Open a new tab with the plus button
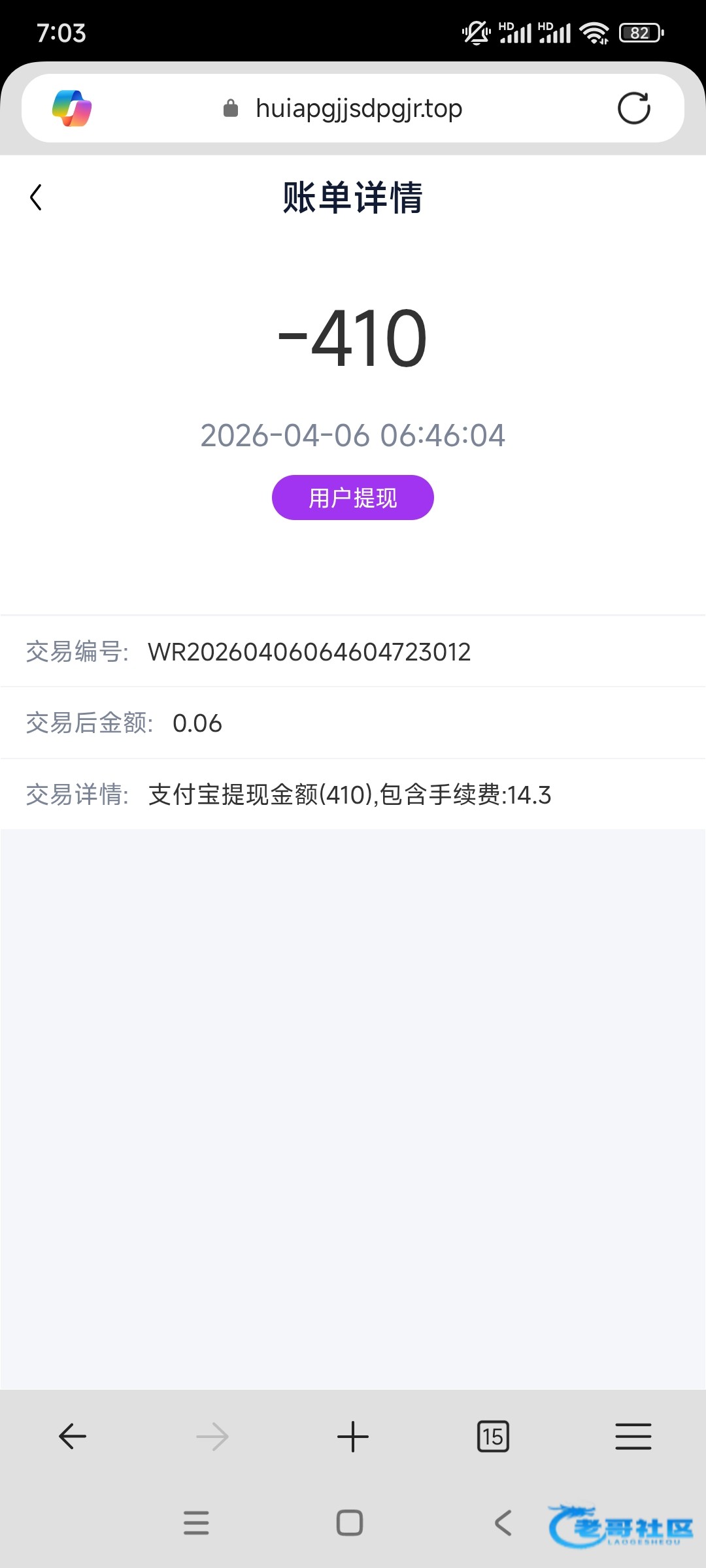The image size is (706, 1568). (x=353, y=1437)
